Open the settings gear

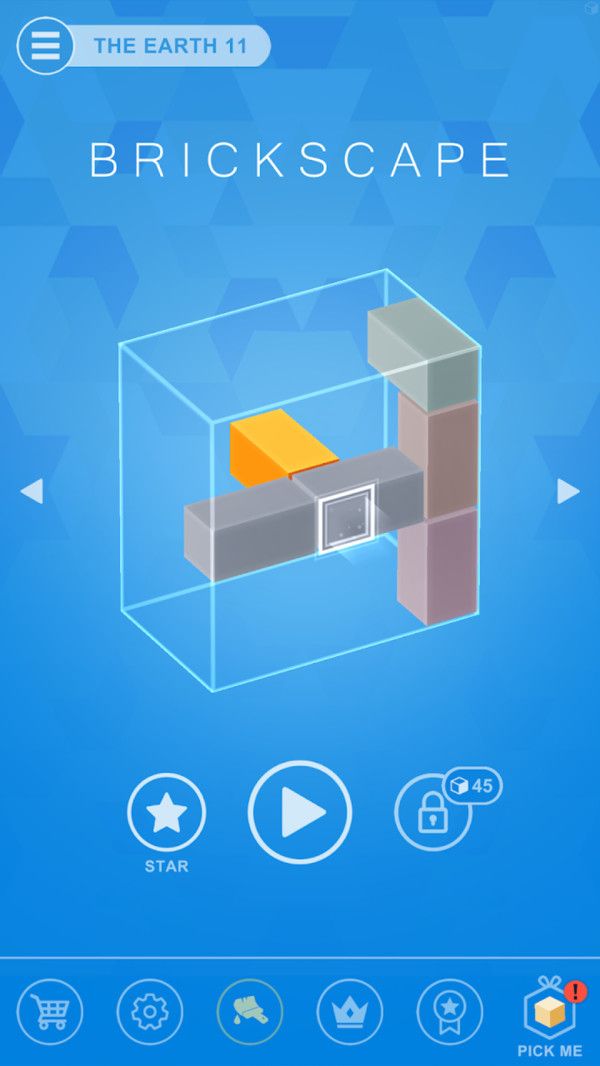click(149, 1011)
